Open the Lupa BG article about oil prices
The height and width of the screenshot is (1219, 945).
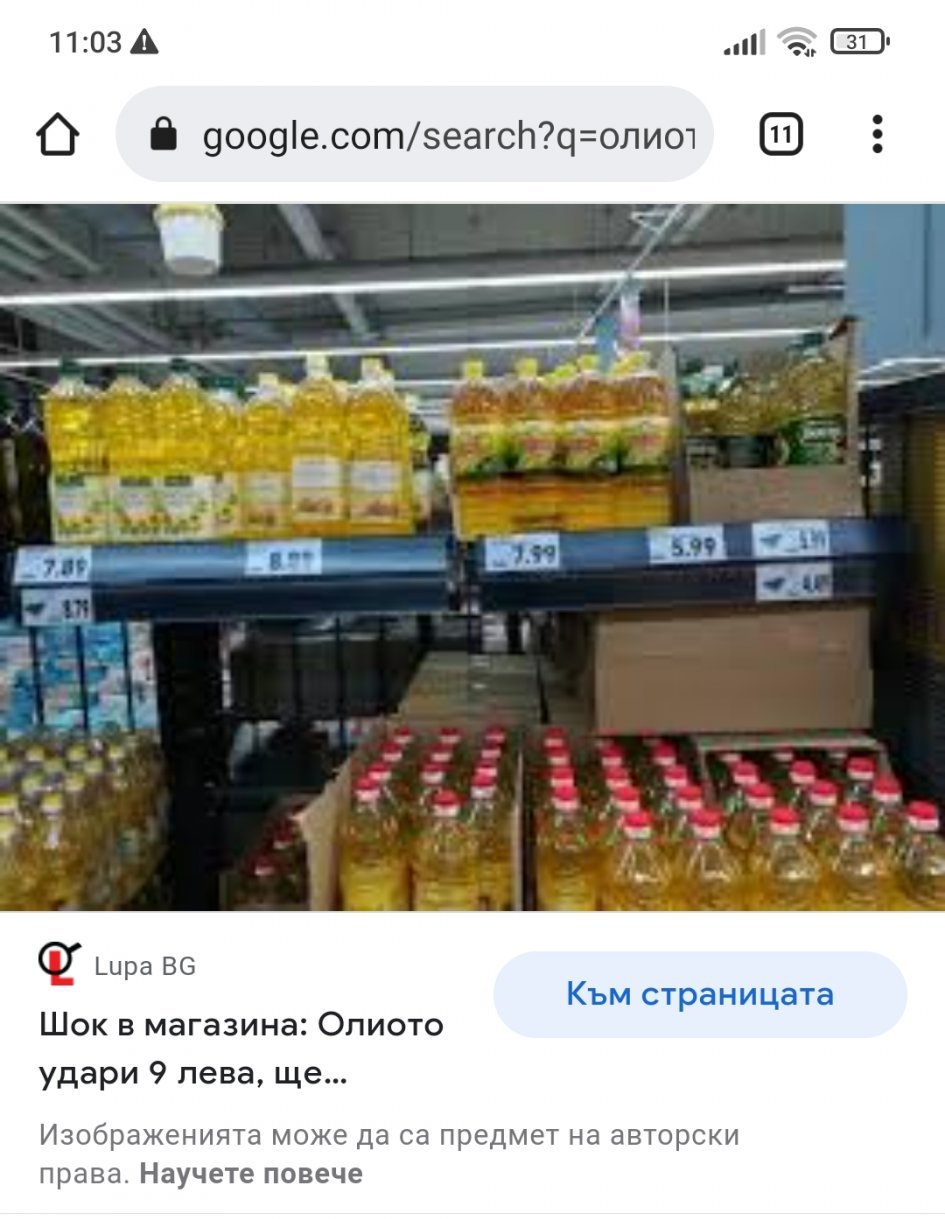(x=241, y=1049)
